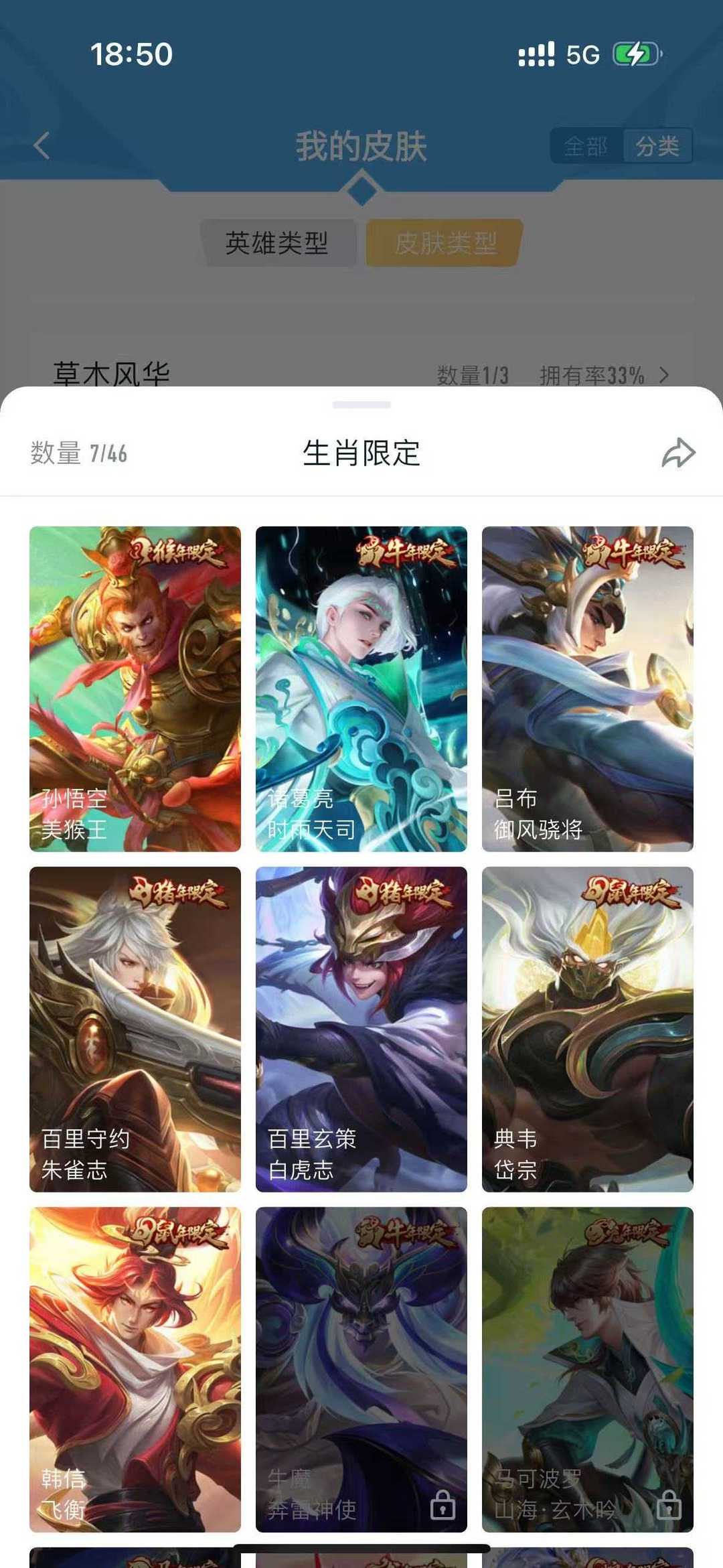Select the 皮肤类型 tab

point(445,243)
